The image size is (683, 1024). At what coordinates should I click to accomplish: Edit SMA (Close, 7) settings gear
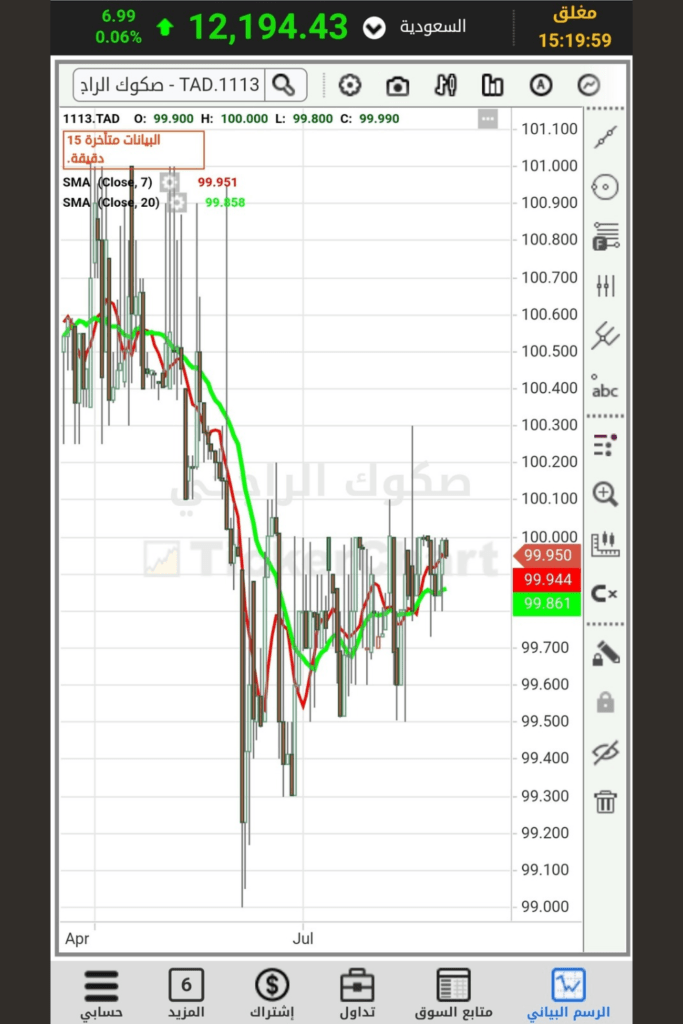[169, 182]
